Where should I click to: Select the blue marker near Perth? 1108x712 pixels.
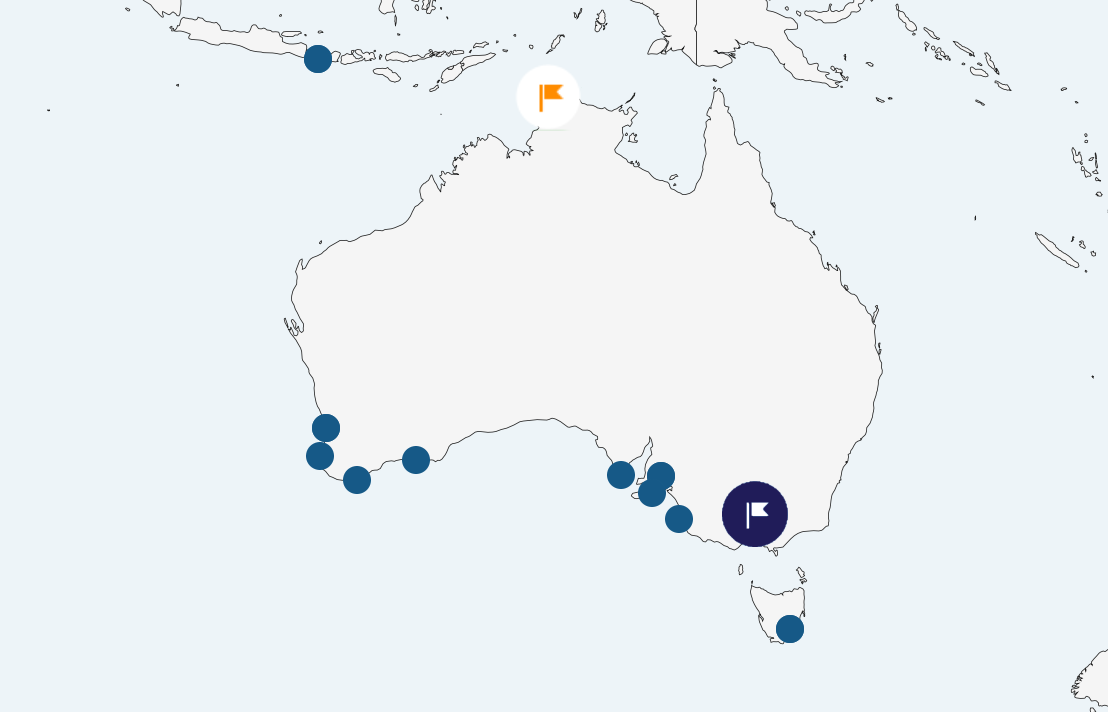tap(326, 428)
